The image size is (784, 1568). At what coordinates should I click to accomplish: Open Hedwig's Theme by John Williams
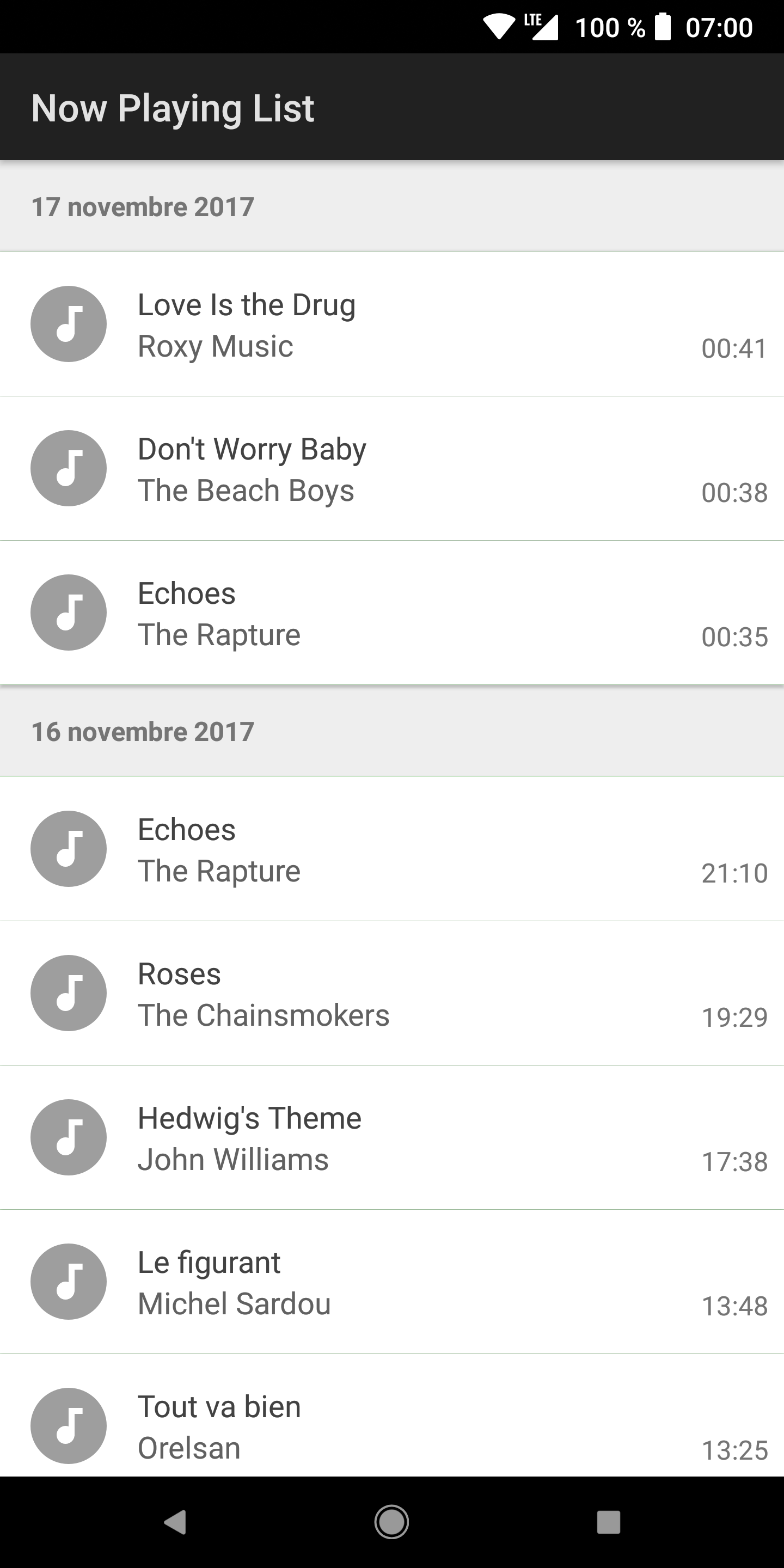click(x=392, y=1138)
